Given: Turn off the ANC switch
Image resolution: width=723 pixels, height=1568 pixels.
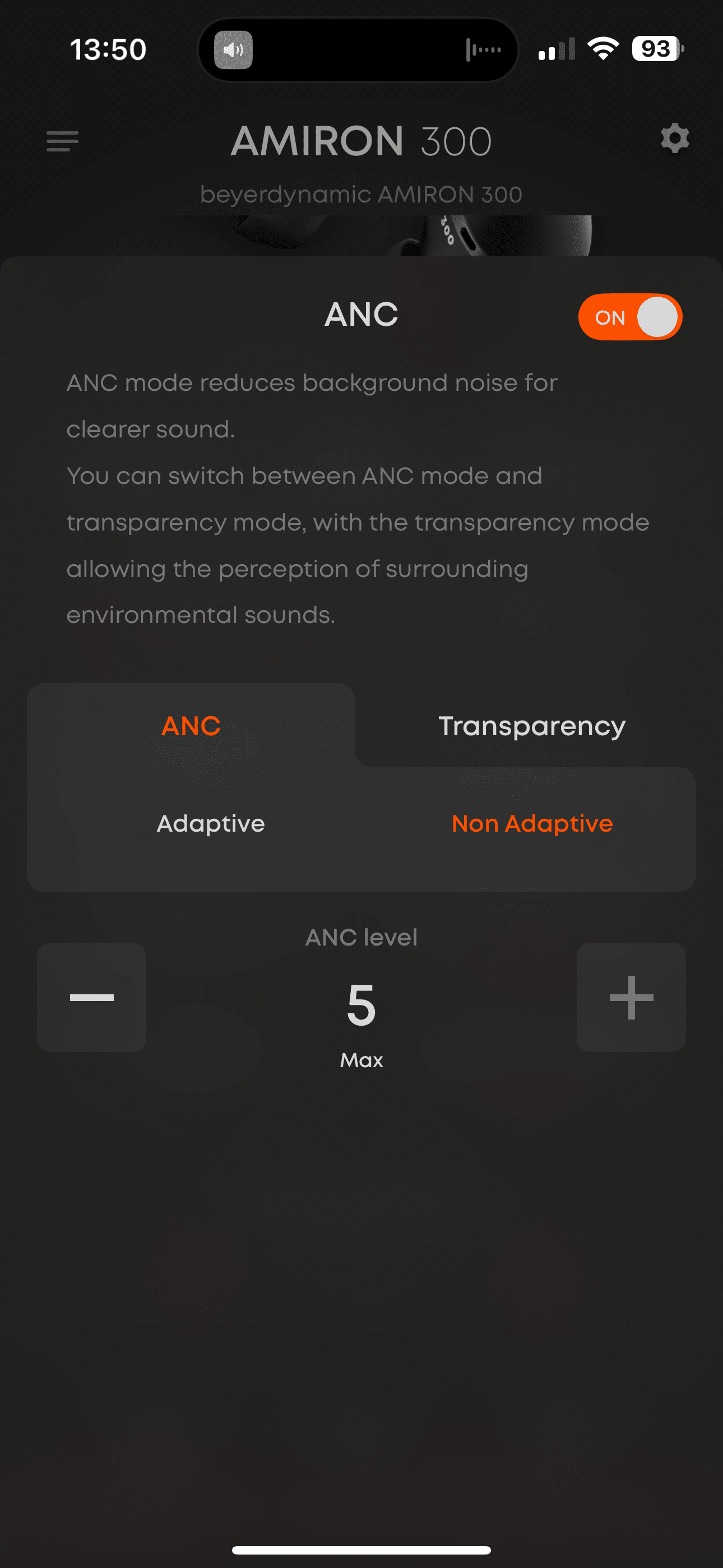Looking at the screenshot, I should pos(630,317).
